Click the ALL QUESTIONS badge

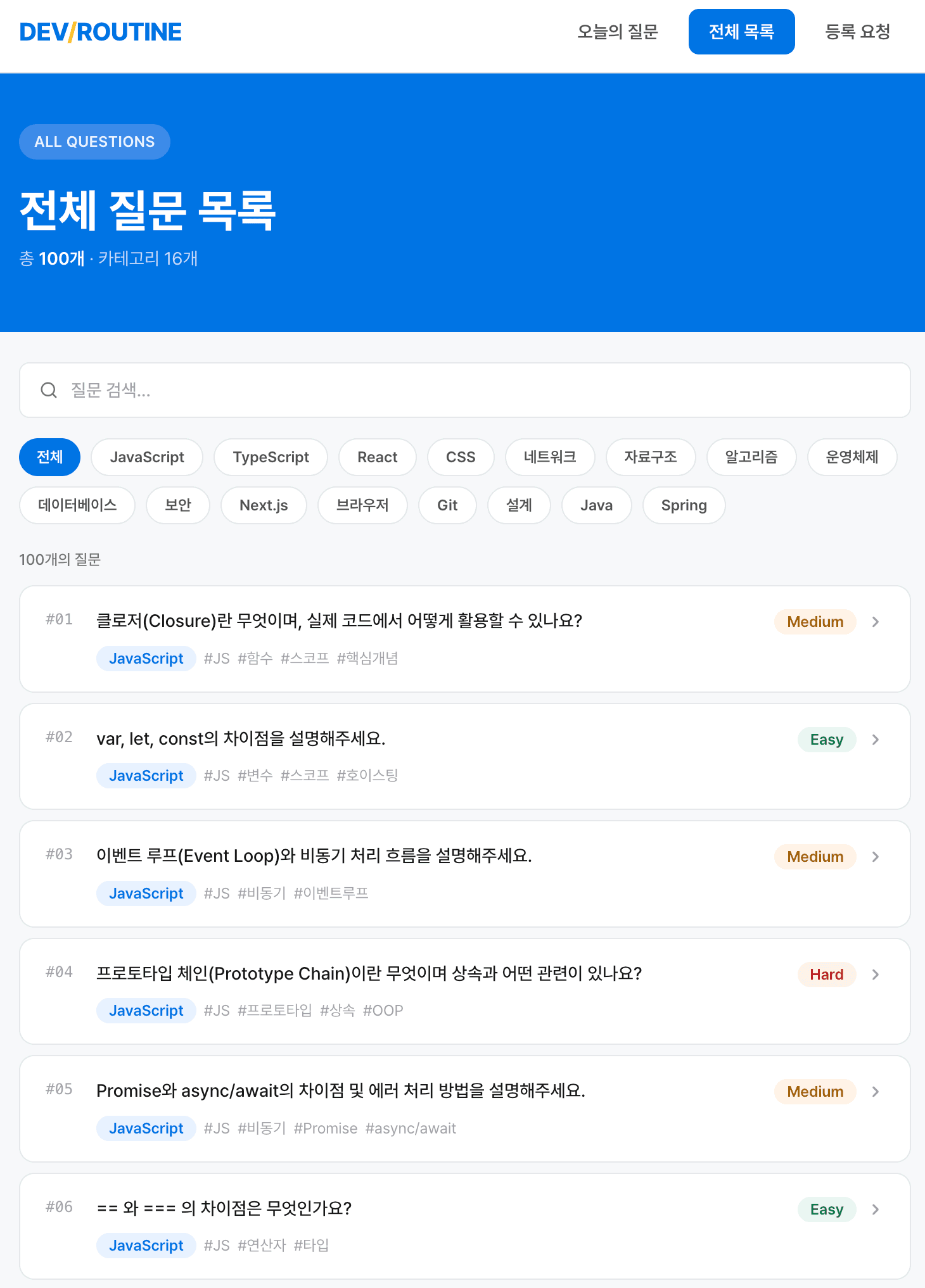click(x=94, y=141)
